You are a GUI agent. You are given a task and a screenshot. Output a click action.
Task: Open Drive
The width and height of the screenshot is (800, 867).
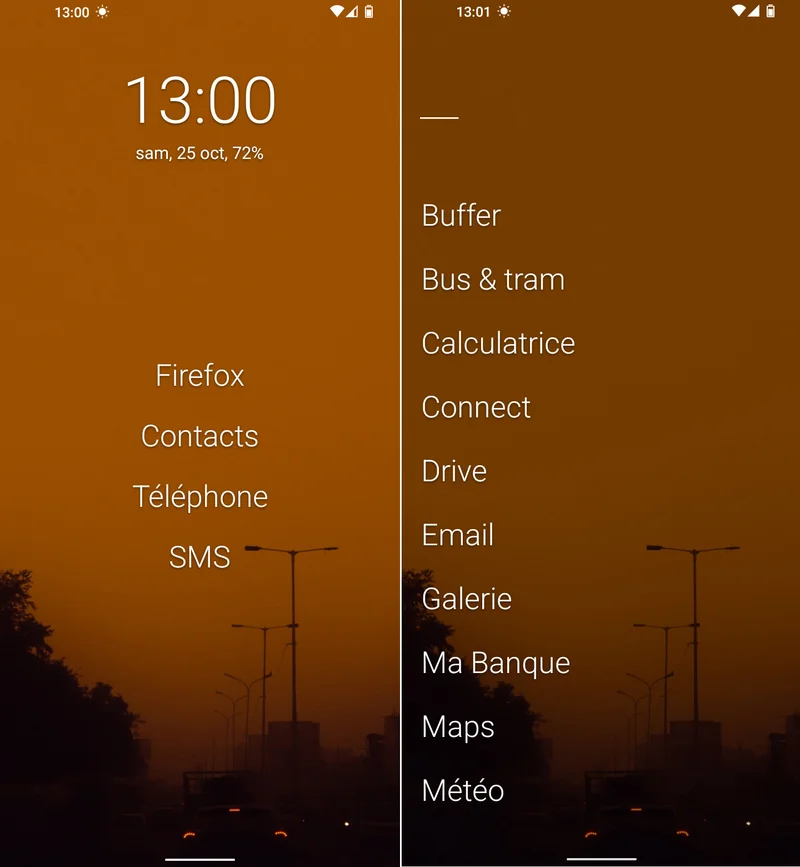[x=454, y=471]
